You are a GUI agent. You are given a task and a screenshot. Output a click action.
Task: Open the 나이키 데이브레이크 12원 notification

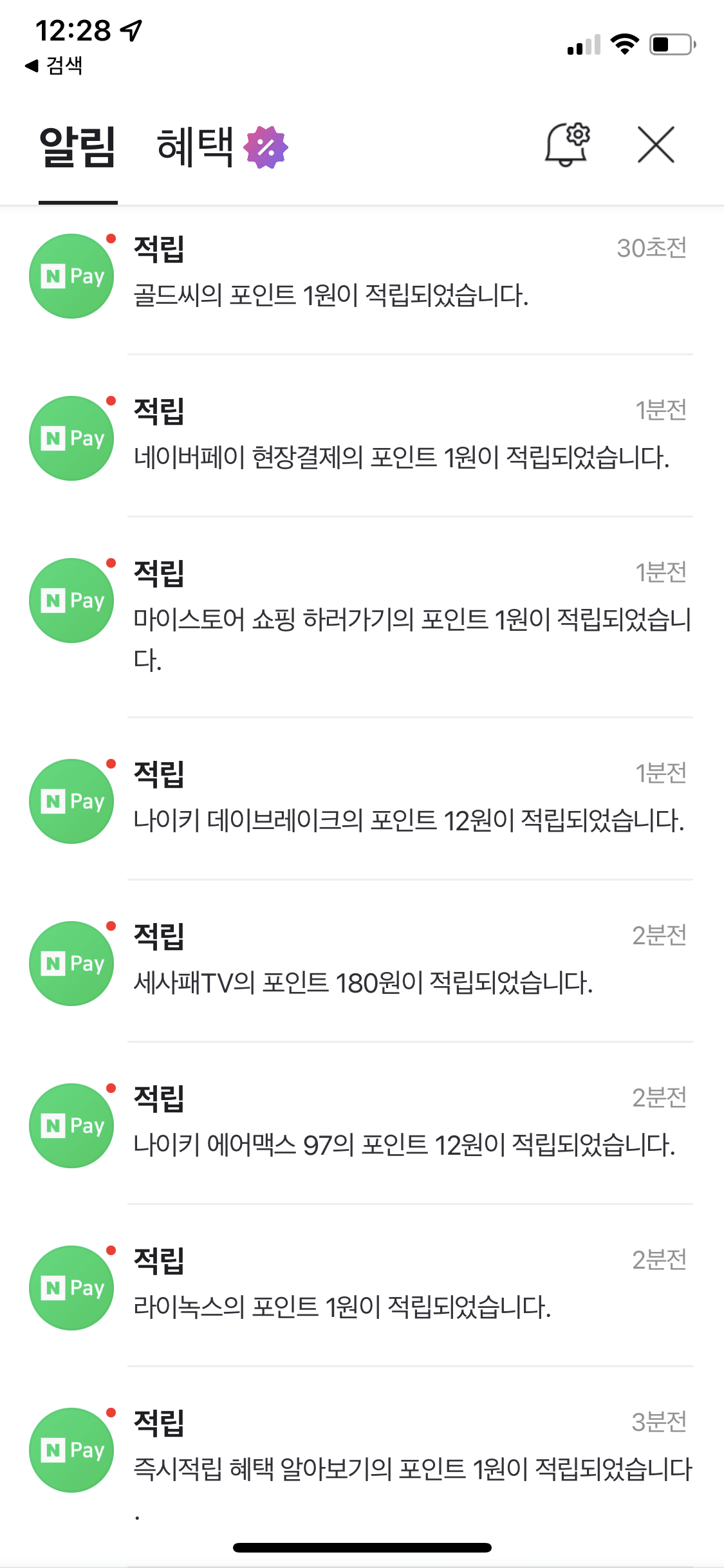click(362, 799)
